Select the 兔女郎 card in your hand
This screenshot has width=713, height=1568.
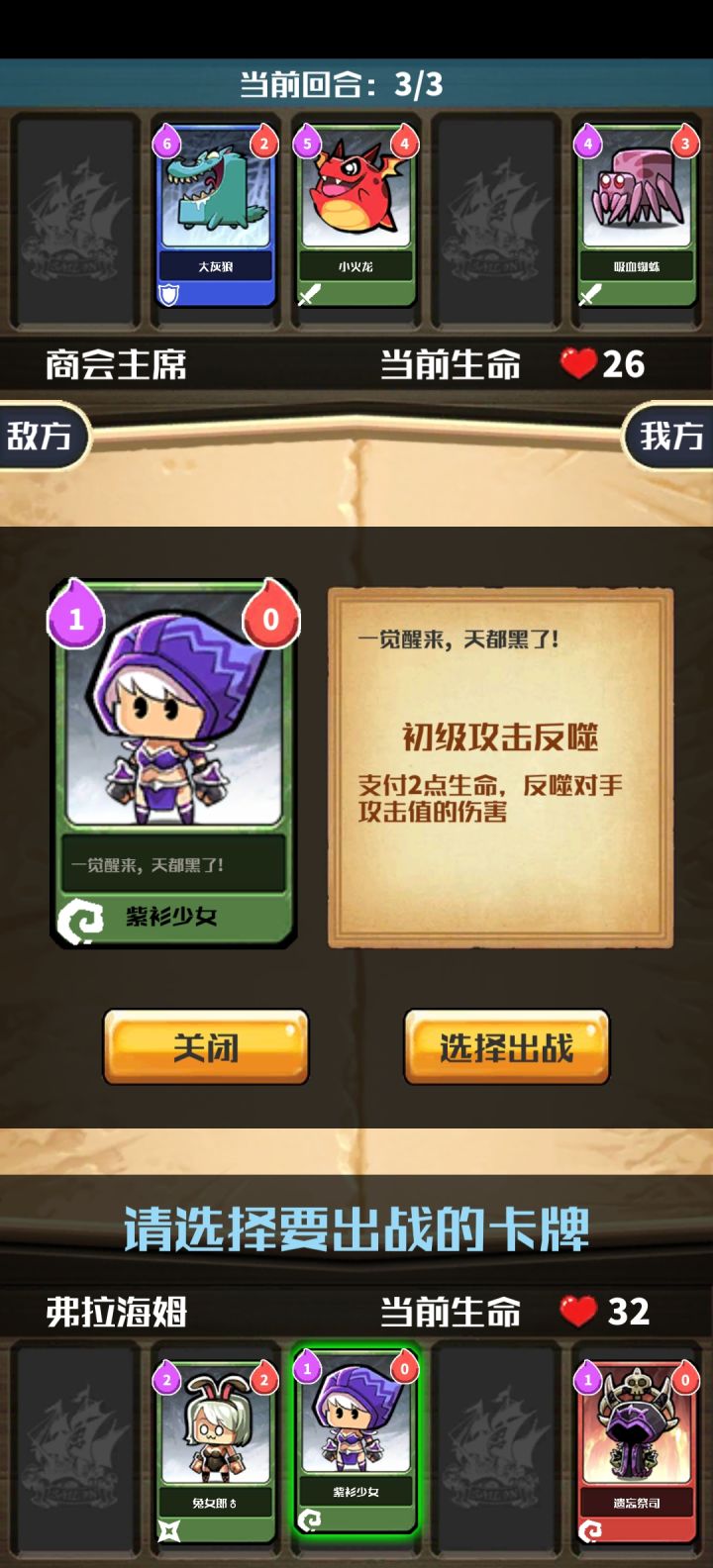[216, 1440]
